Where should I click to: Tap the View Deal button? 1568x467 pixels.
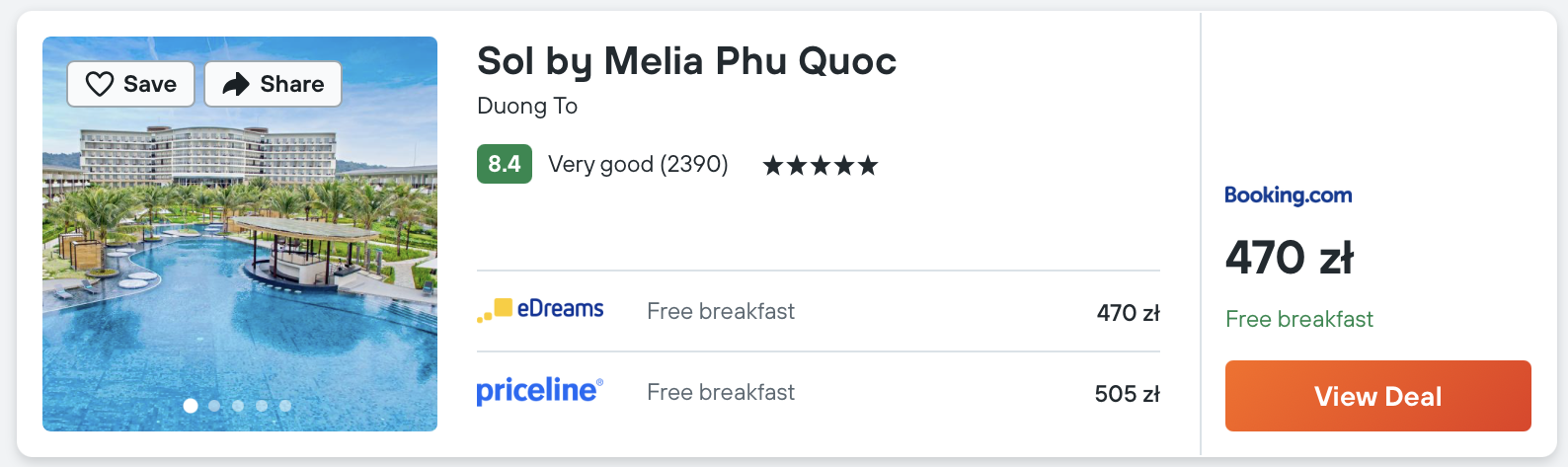click(x=1377, y=396)
